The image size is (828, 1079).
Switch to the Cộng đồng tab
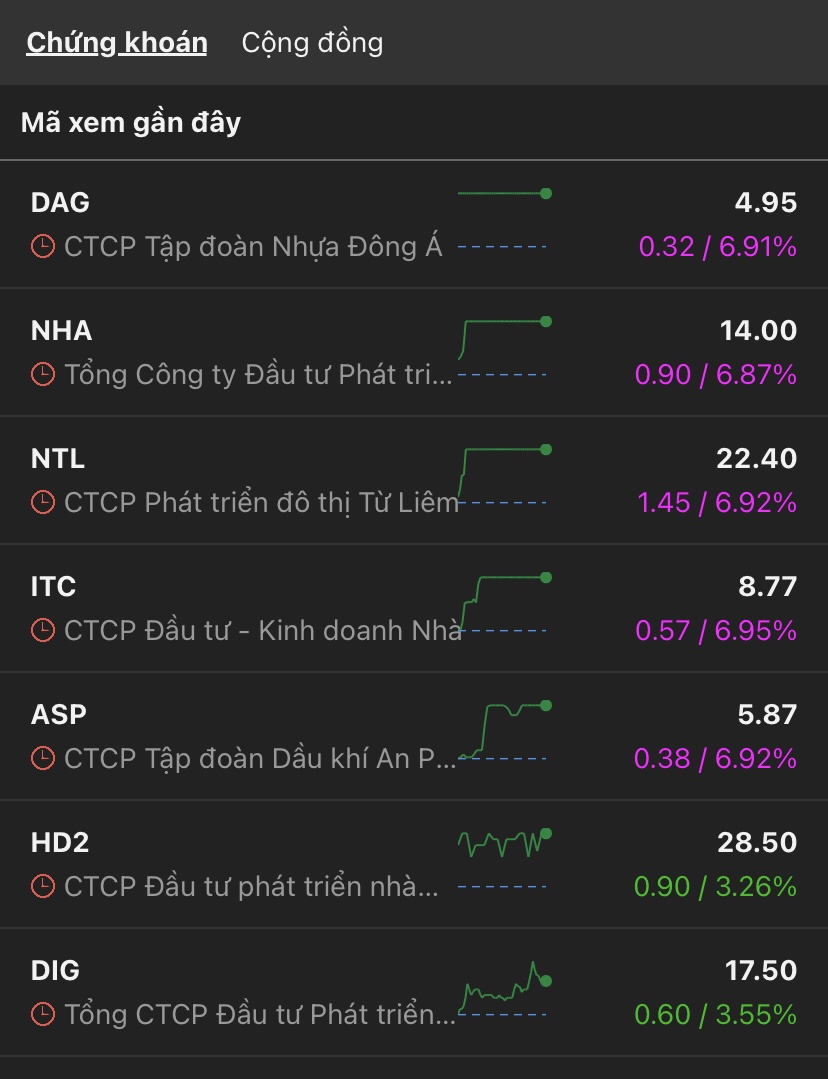312,43
